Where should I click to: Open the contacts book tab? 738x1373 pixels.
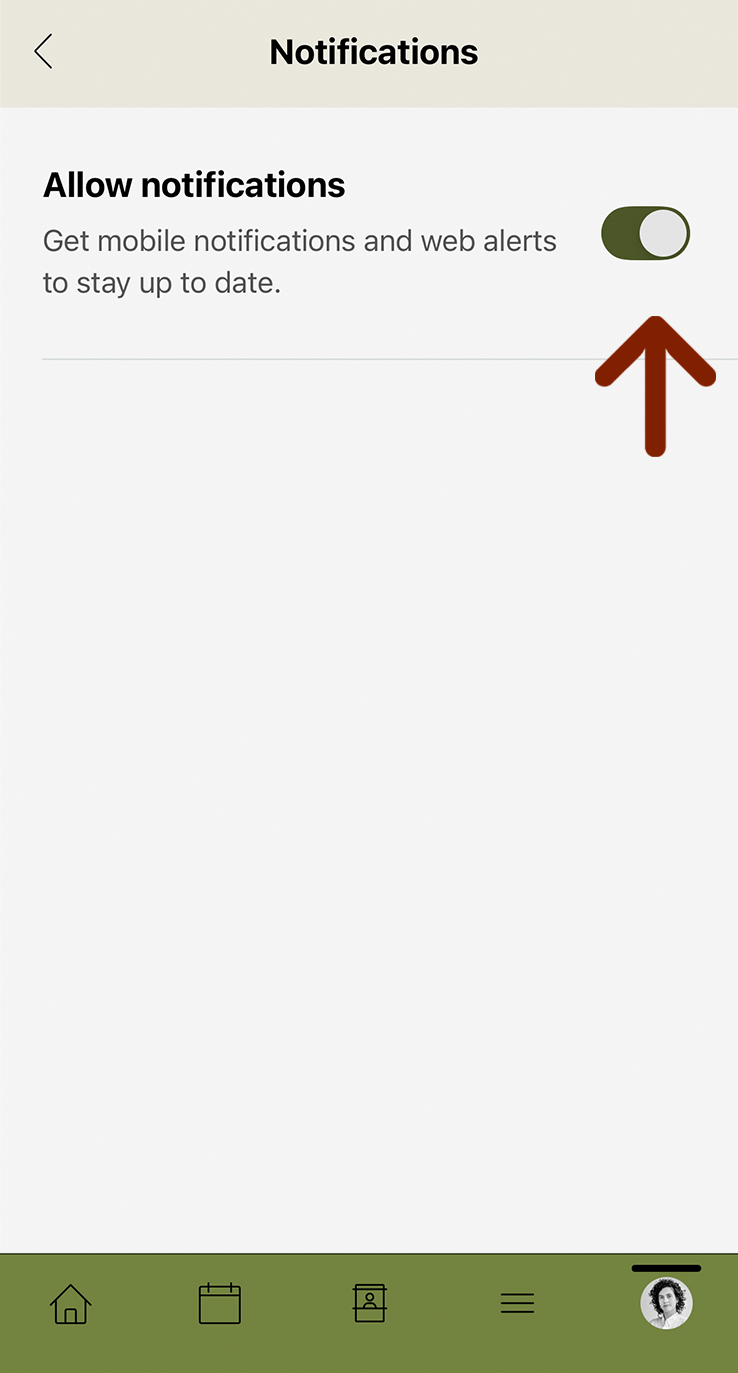coord(369,1304)
